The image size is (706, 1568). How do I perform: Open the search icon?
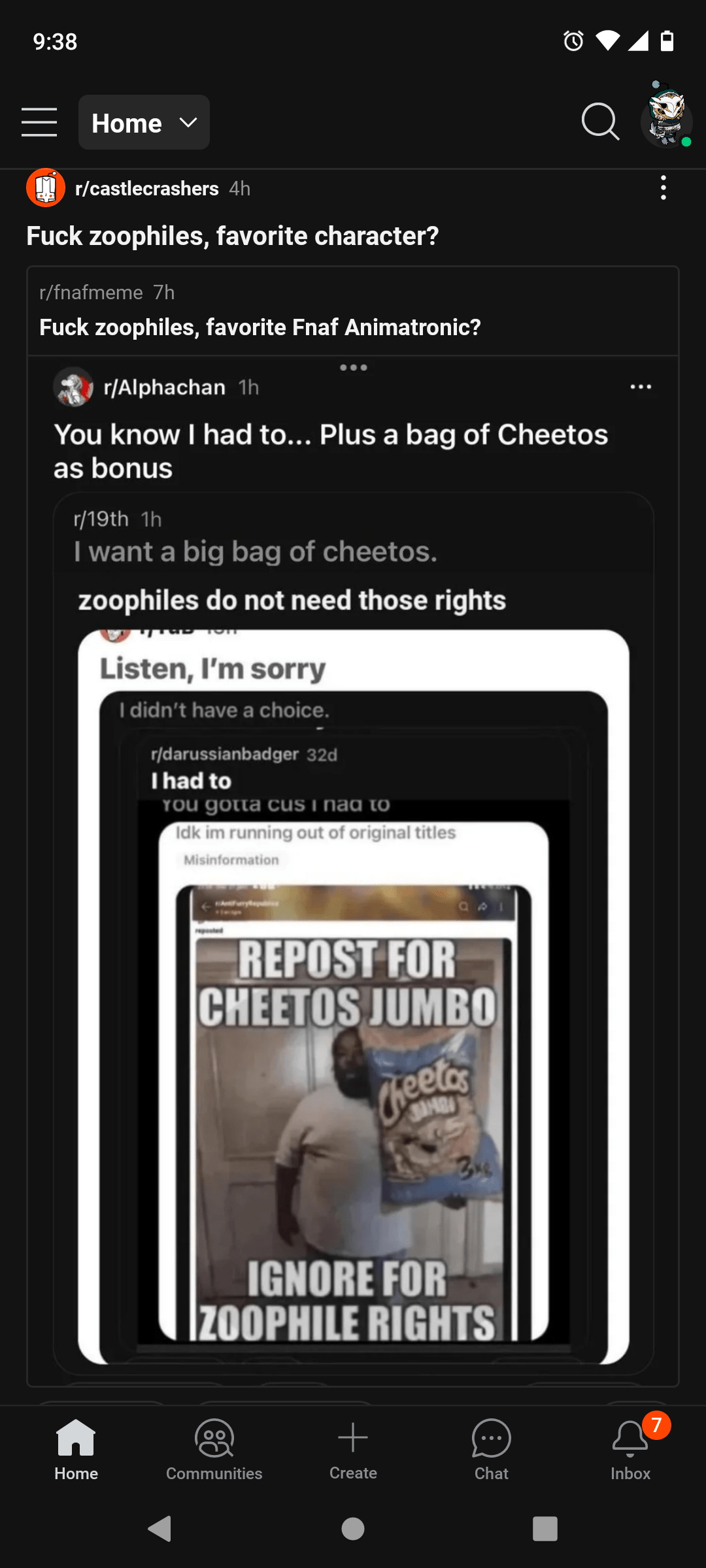(x=599, y=122)
